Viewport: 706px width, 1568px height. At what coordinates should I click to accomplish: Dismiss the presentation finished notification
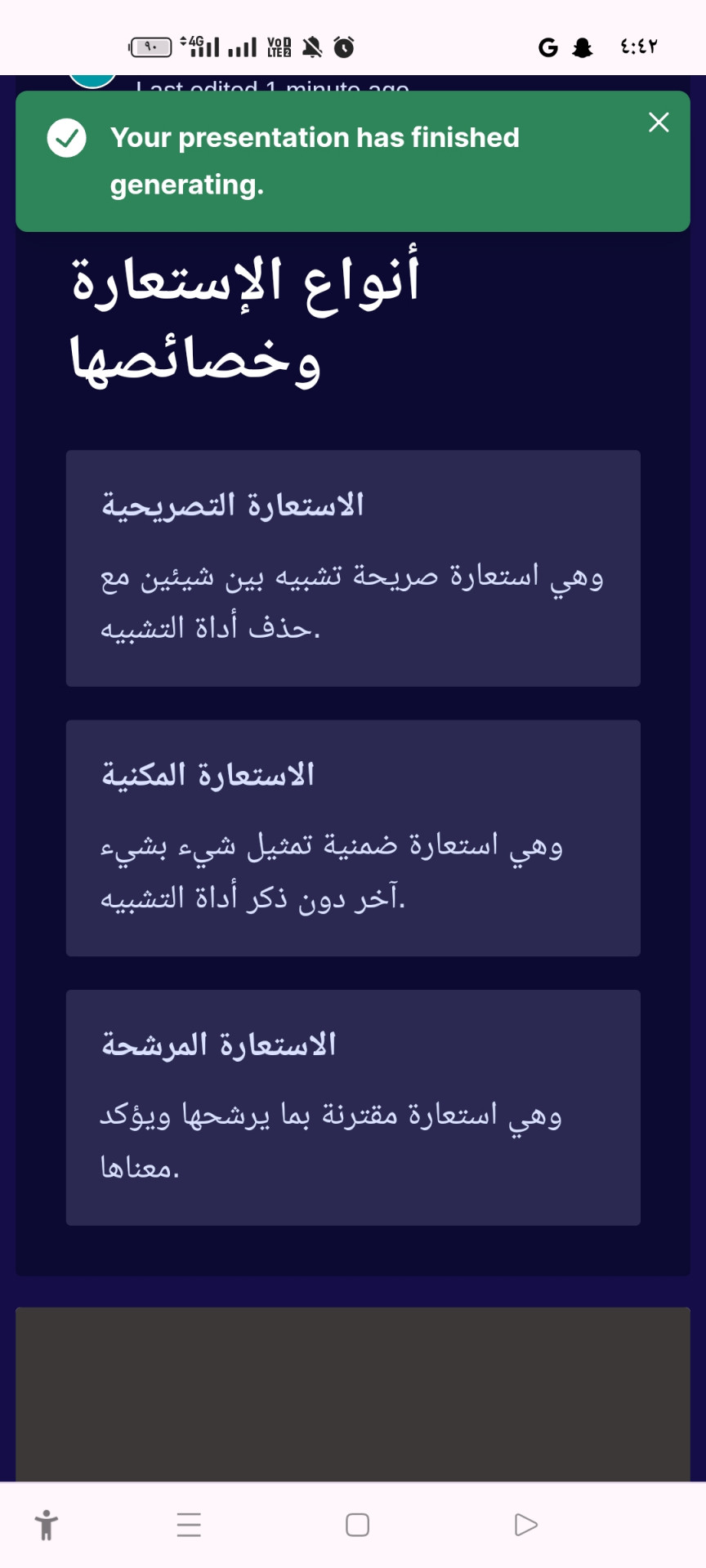[x=659, y=122]
